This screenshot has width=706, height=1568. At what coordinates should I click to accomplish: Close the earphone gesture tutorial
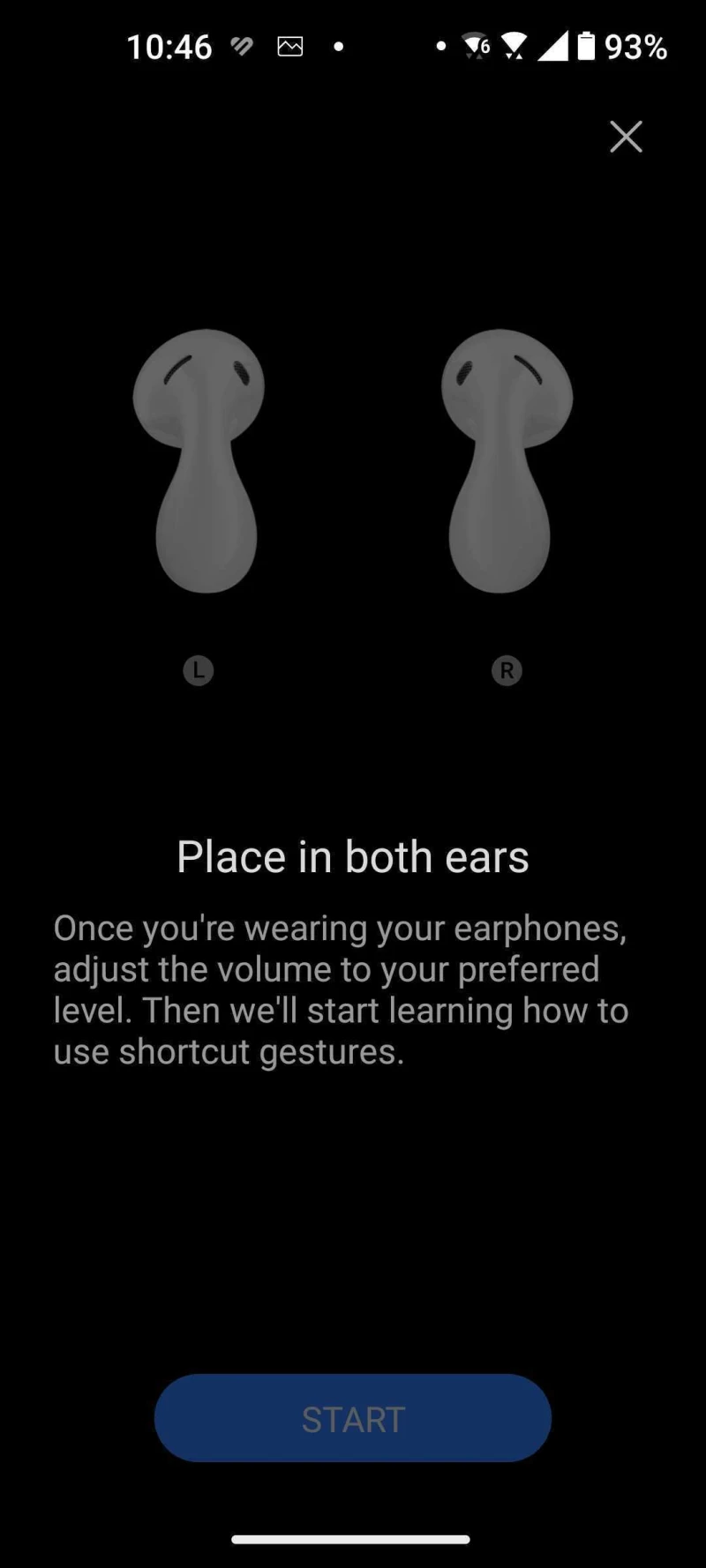pos(626,137)
